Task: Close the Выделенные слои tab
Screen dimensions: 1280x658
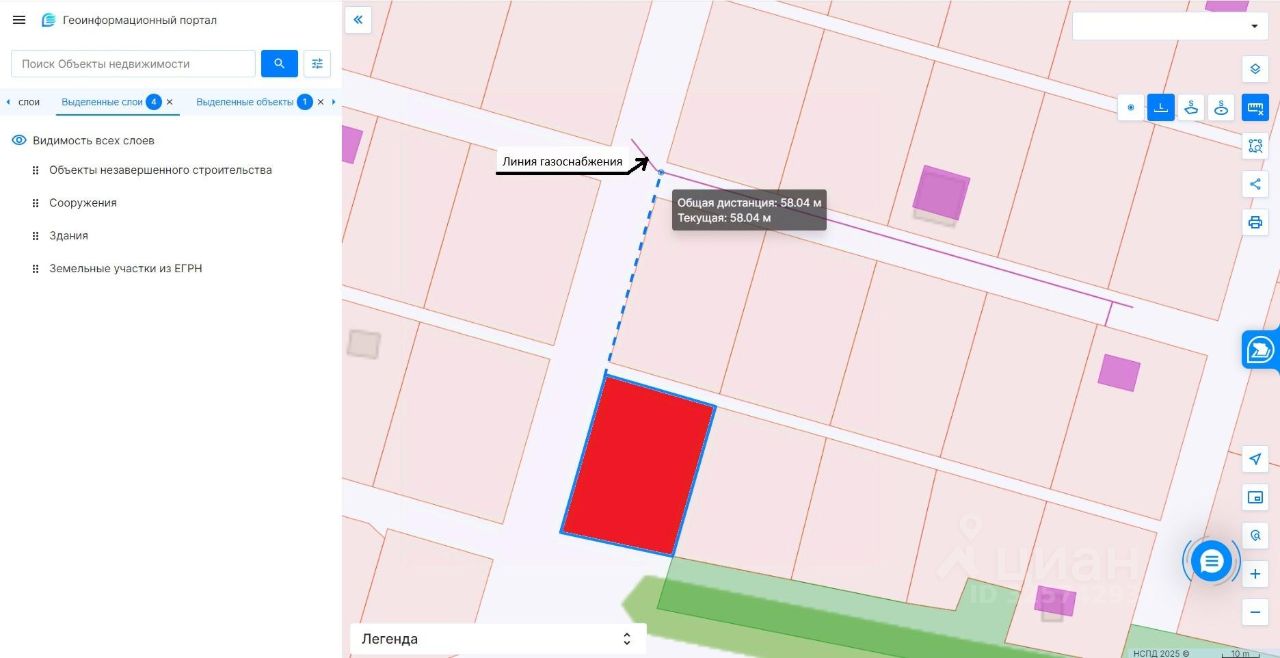Action: [x=170, y=102]
